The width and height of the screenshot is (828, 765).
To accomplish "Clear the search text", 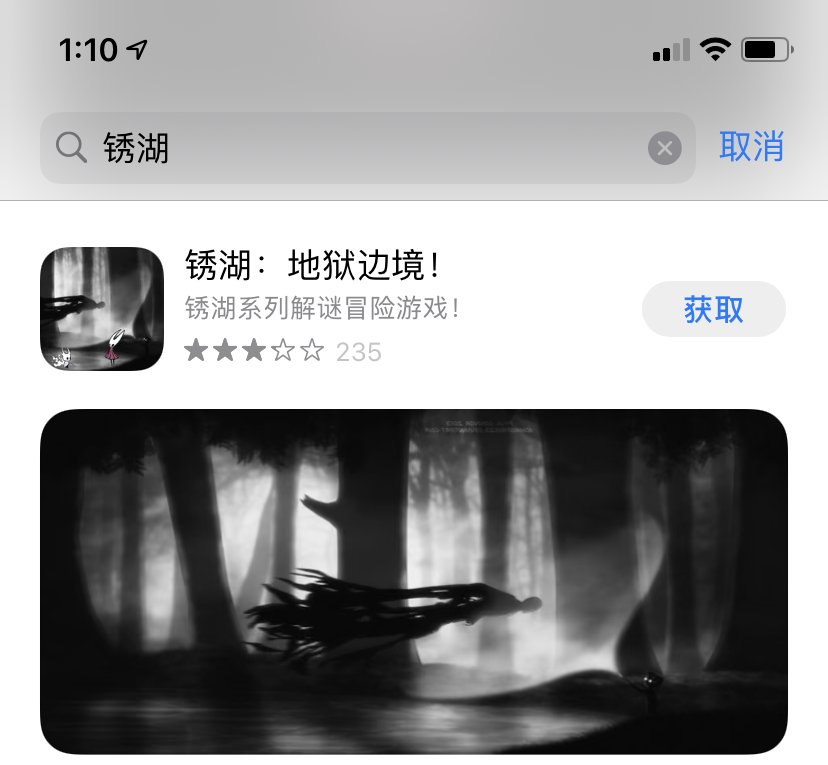I will click(x=664, y=149).
